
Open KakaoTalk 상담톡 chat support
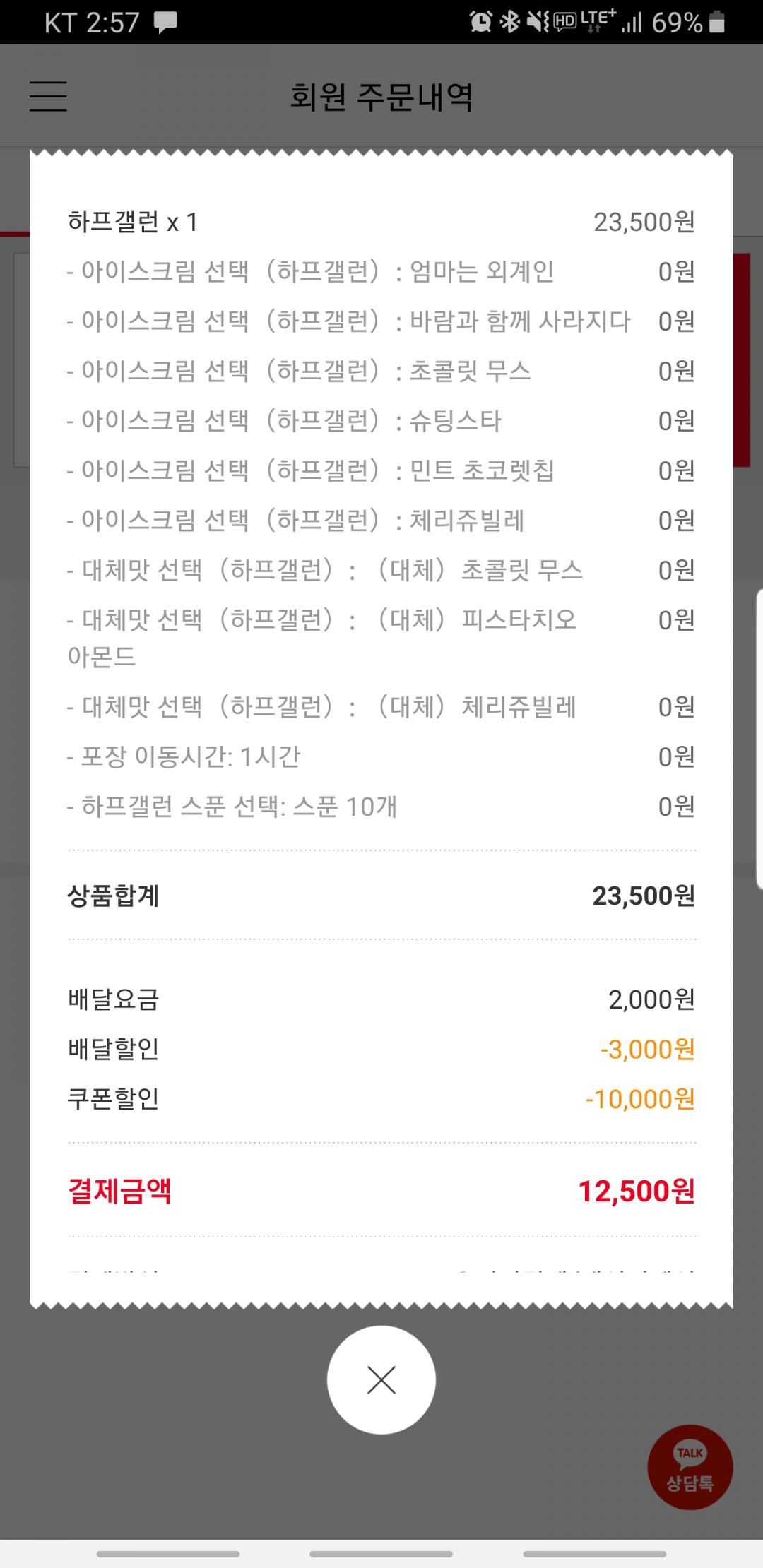point(690,1467)
